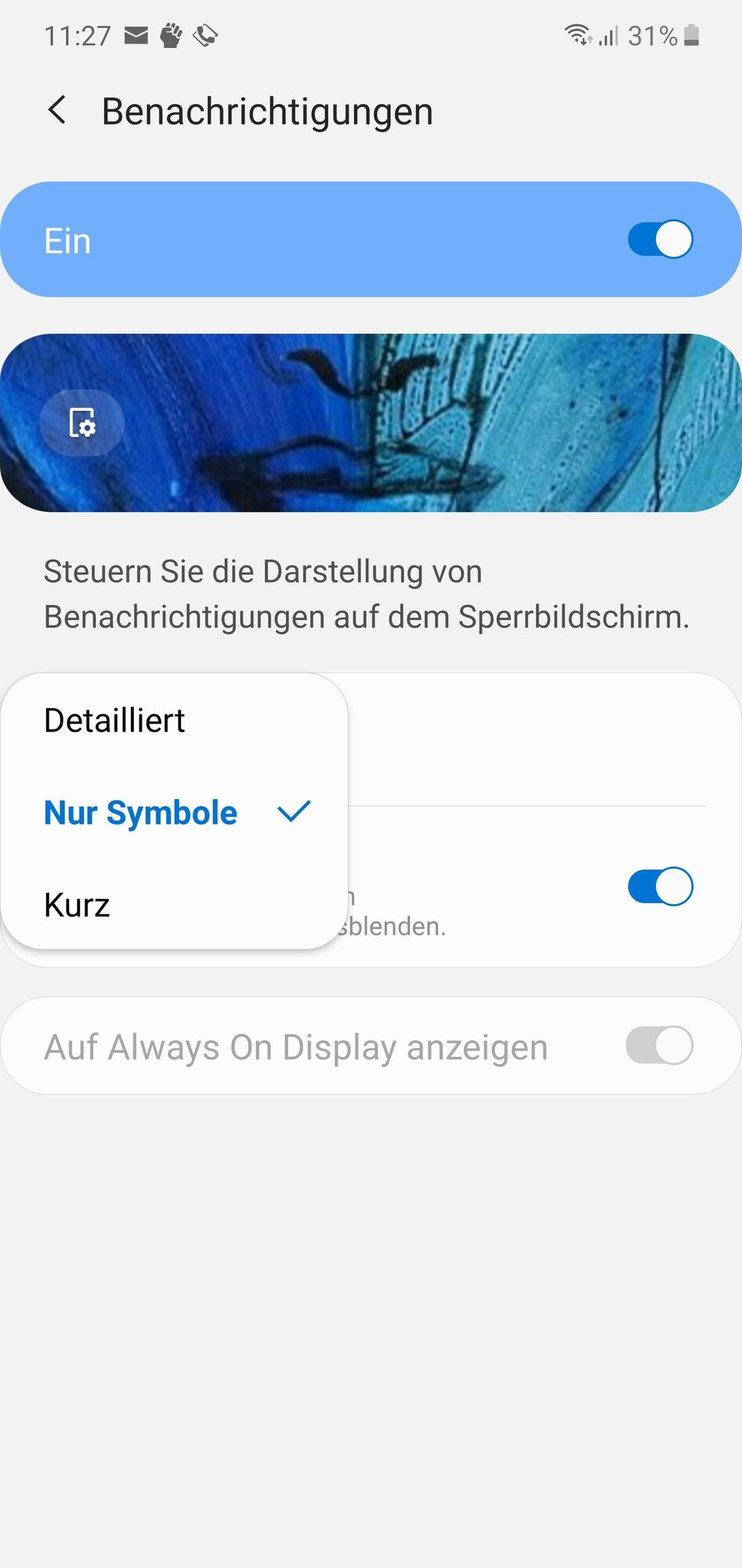Viewport: 742px width, 1568px height.
Task: Open lock screen preview settings icon
Action: tap(82, 423)
